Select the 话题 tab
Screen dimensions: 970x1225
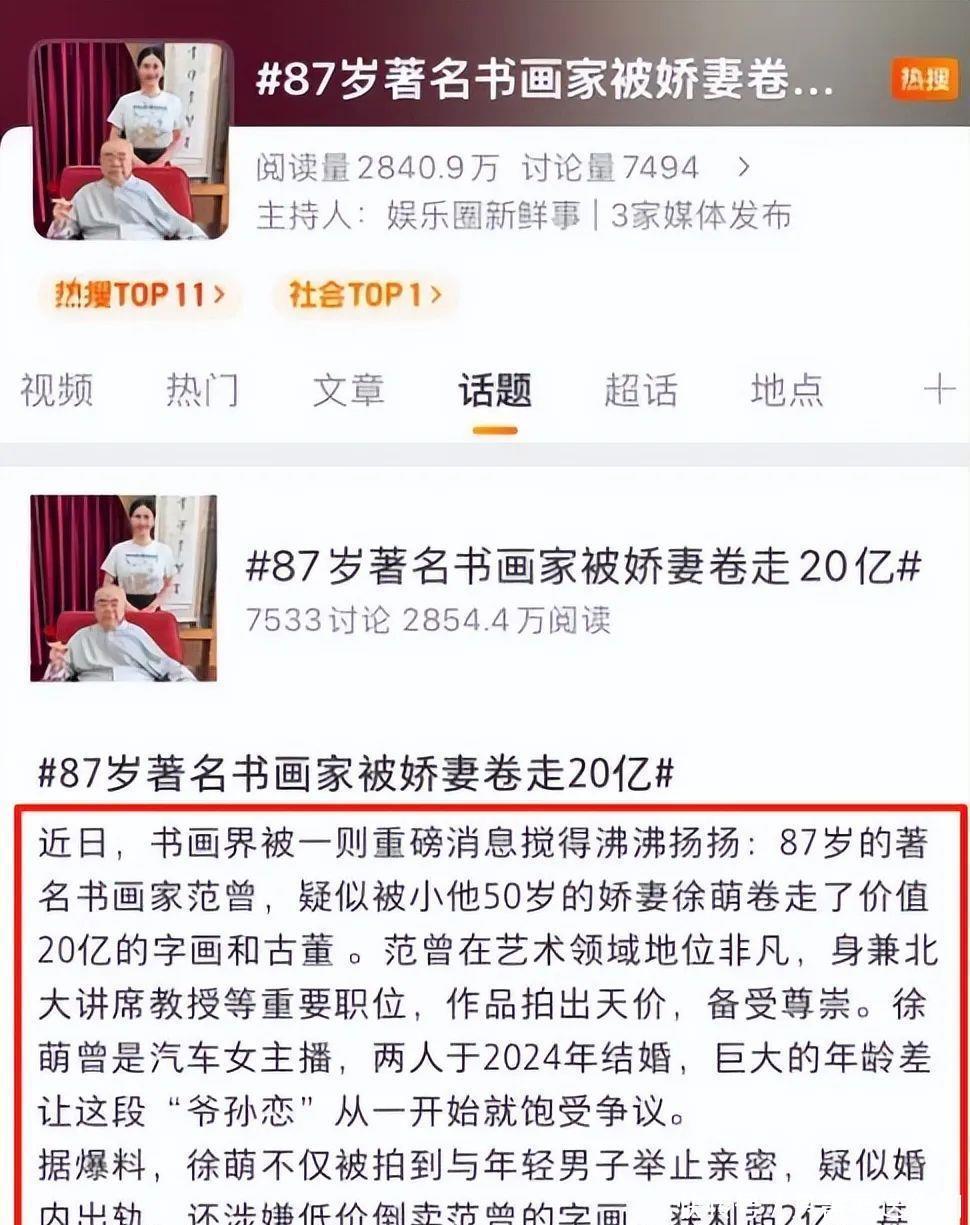[494, 390]
